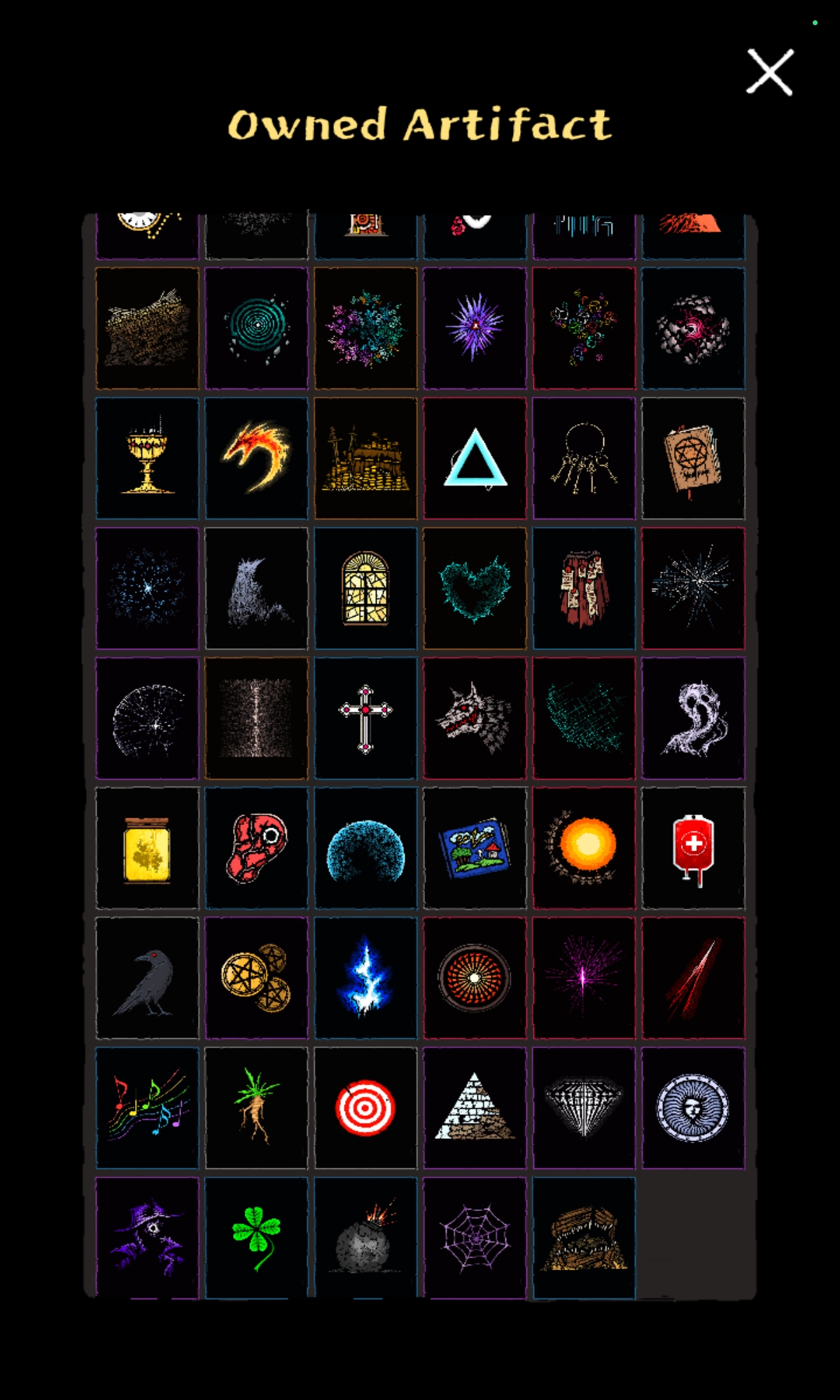The height and width of the screenshot is (1400, 840).
Task: Tap the pentagram gold coins artifact
Action: pyautogui.click(x=256, y=979)
